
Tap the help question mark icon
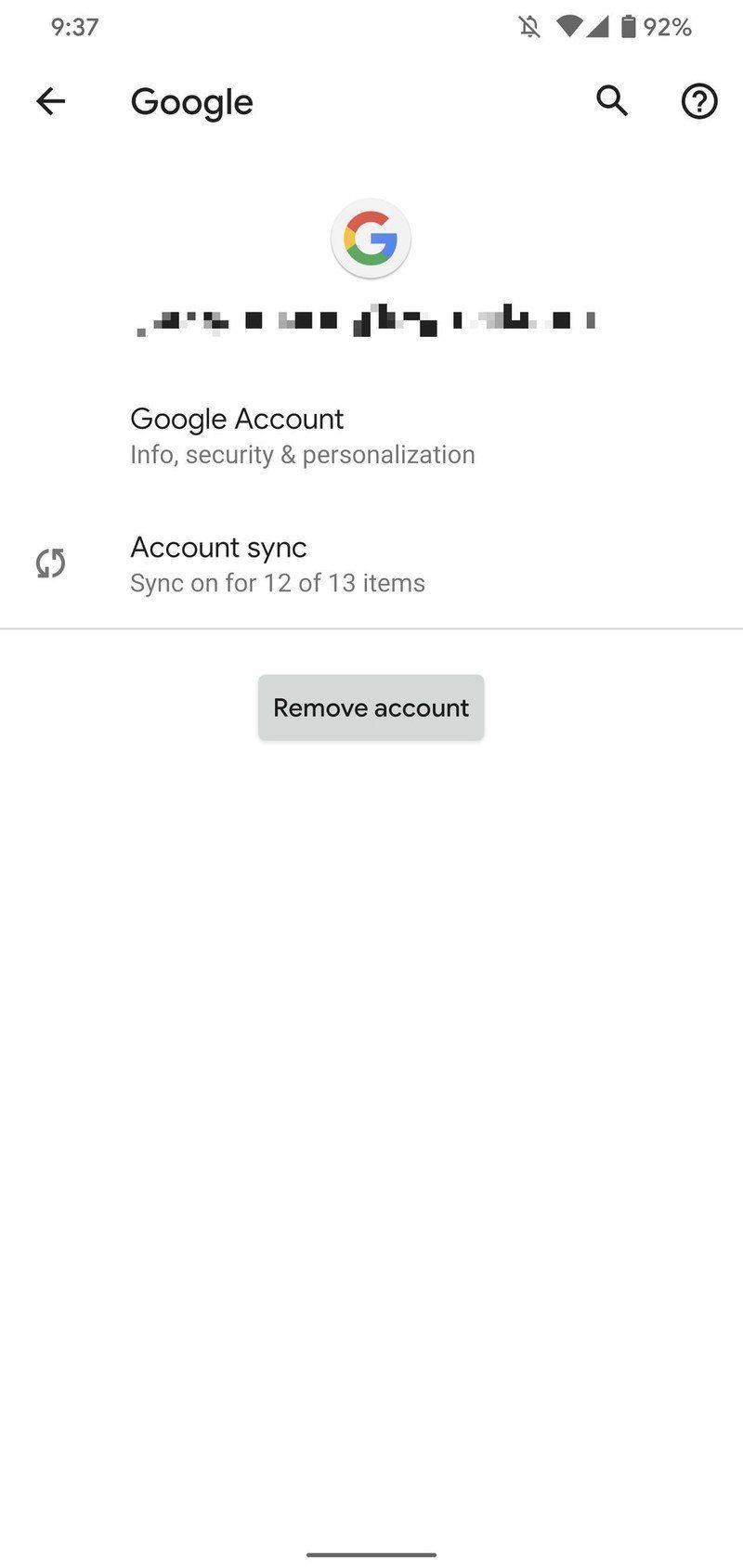[x=698, y=101]
